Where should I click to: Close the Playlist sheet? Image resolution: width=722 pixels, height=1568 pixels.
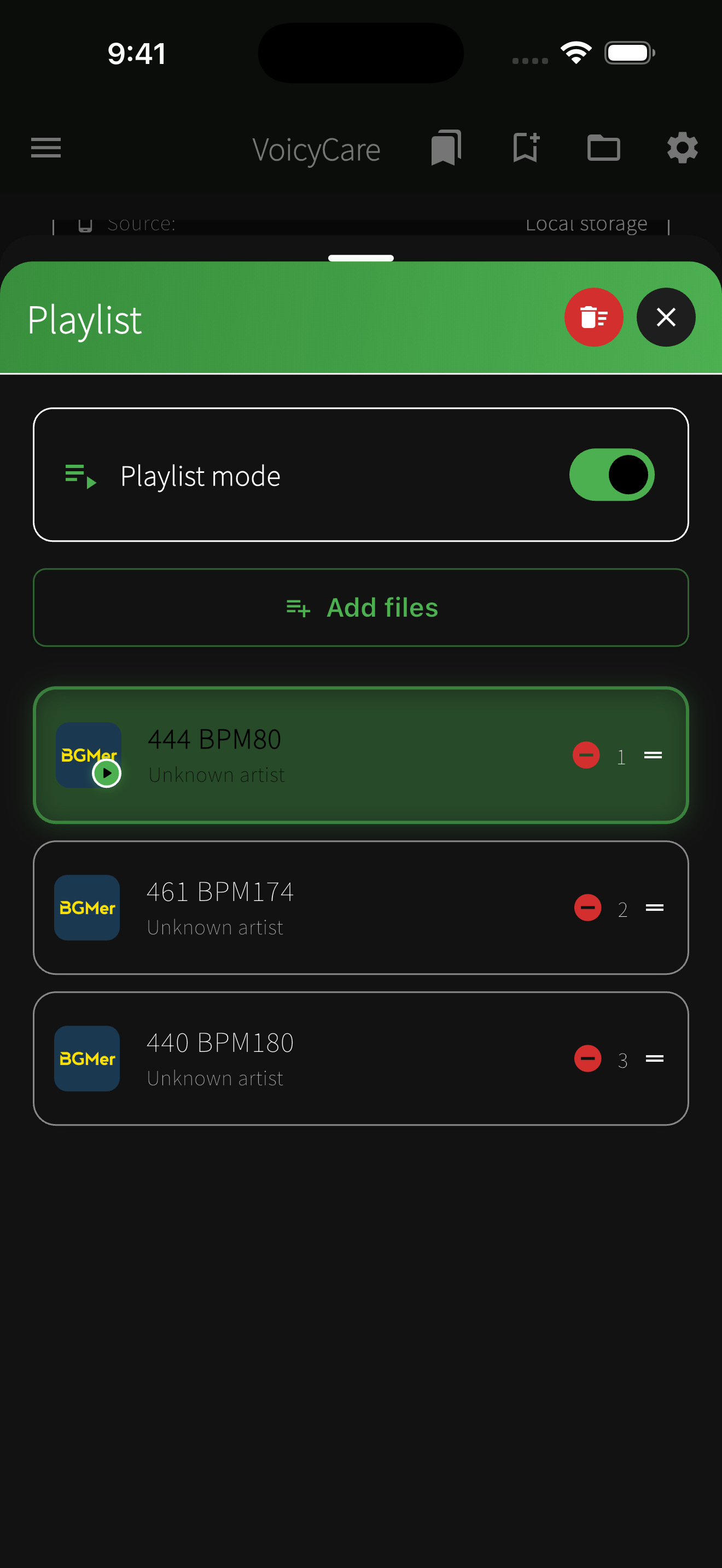coord(665,317)
